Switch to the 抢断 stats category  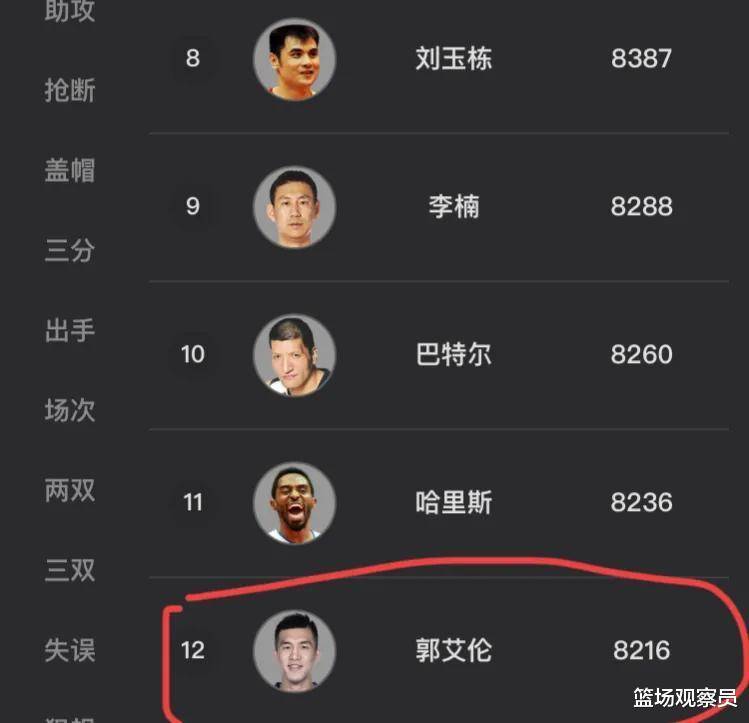click(x=70, y=90)
